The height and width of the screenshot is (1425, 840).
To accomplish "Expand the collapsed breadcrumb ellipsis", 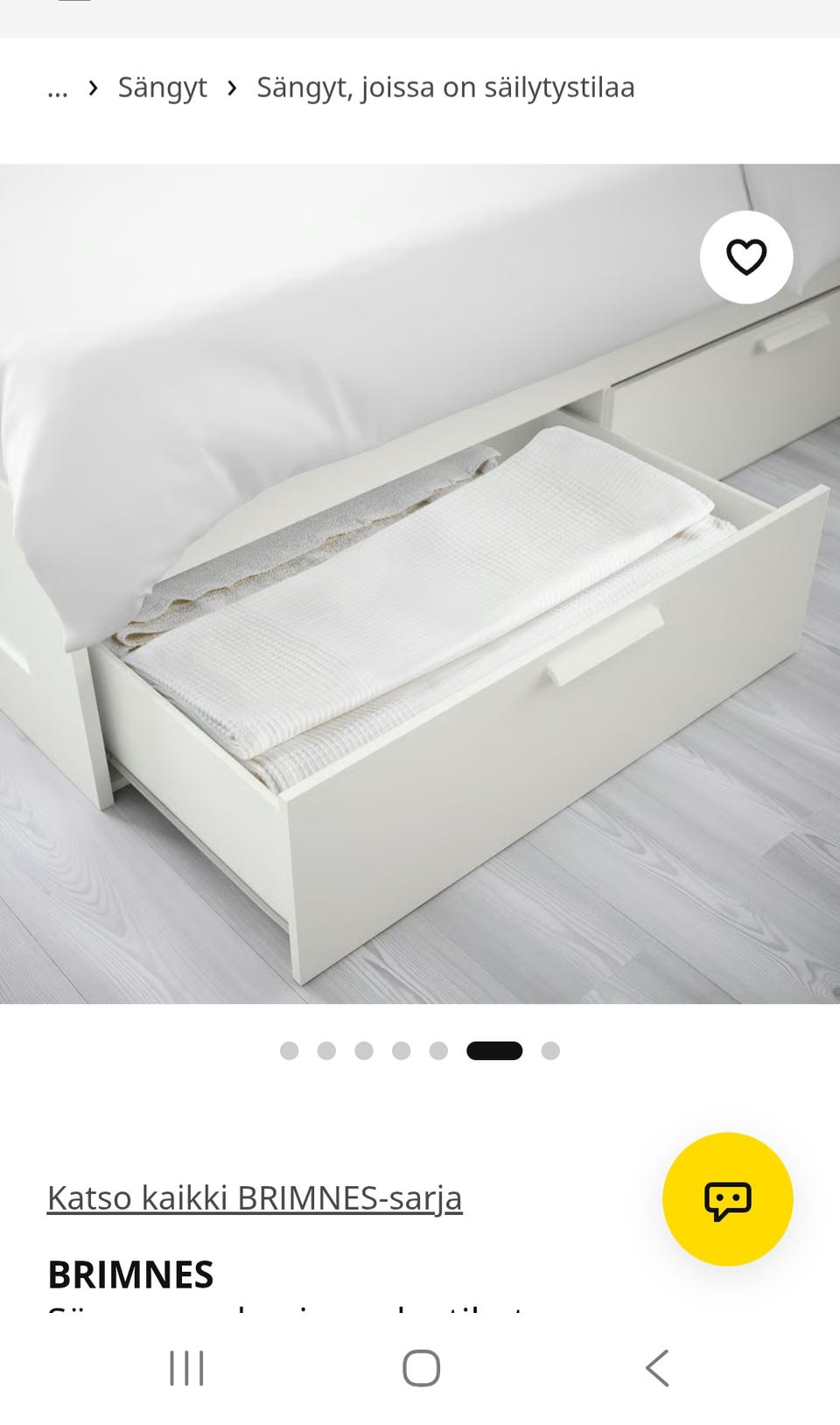I will pos(58,88).
